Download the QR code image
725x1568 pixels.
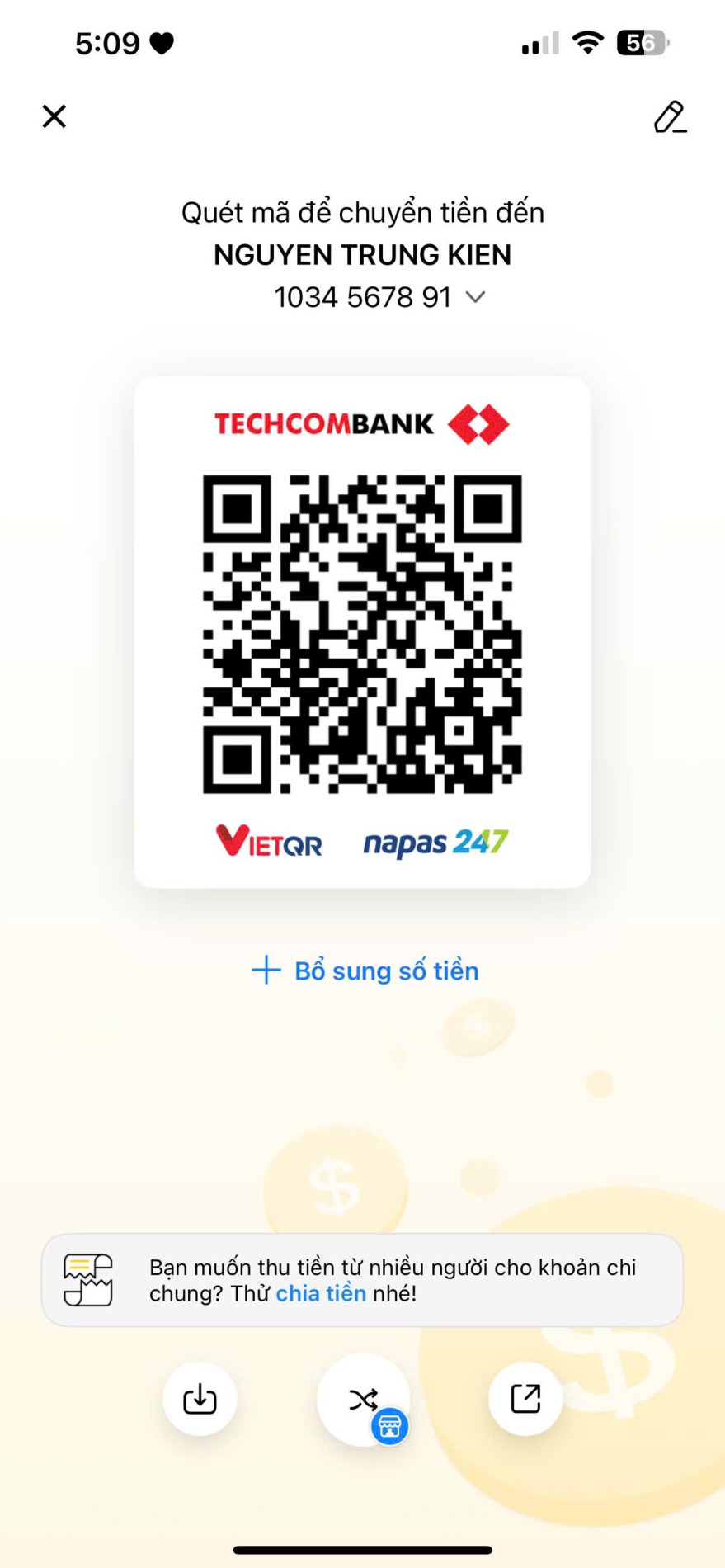point(200,1399)
